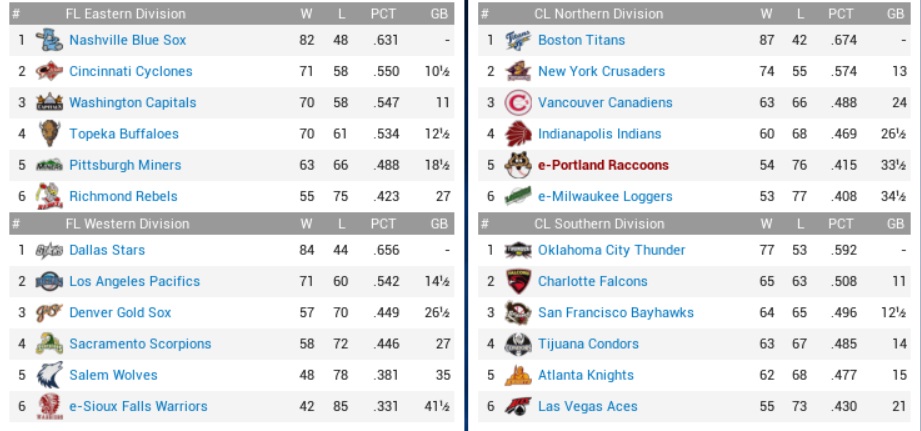Open the Dallas Stars team page
921x431 pixels.
point(107,250)
